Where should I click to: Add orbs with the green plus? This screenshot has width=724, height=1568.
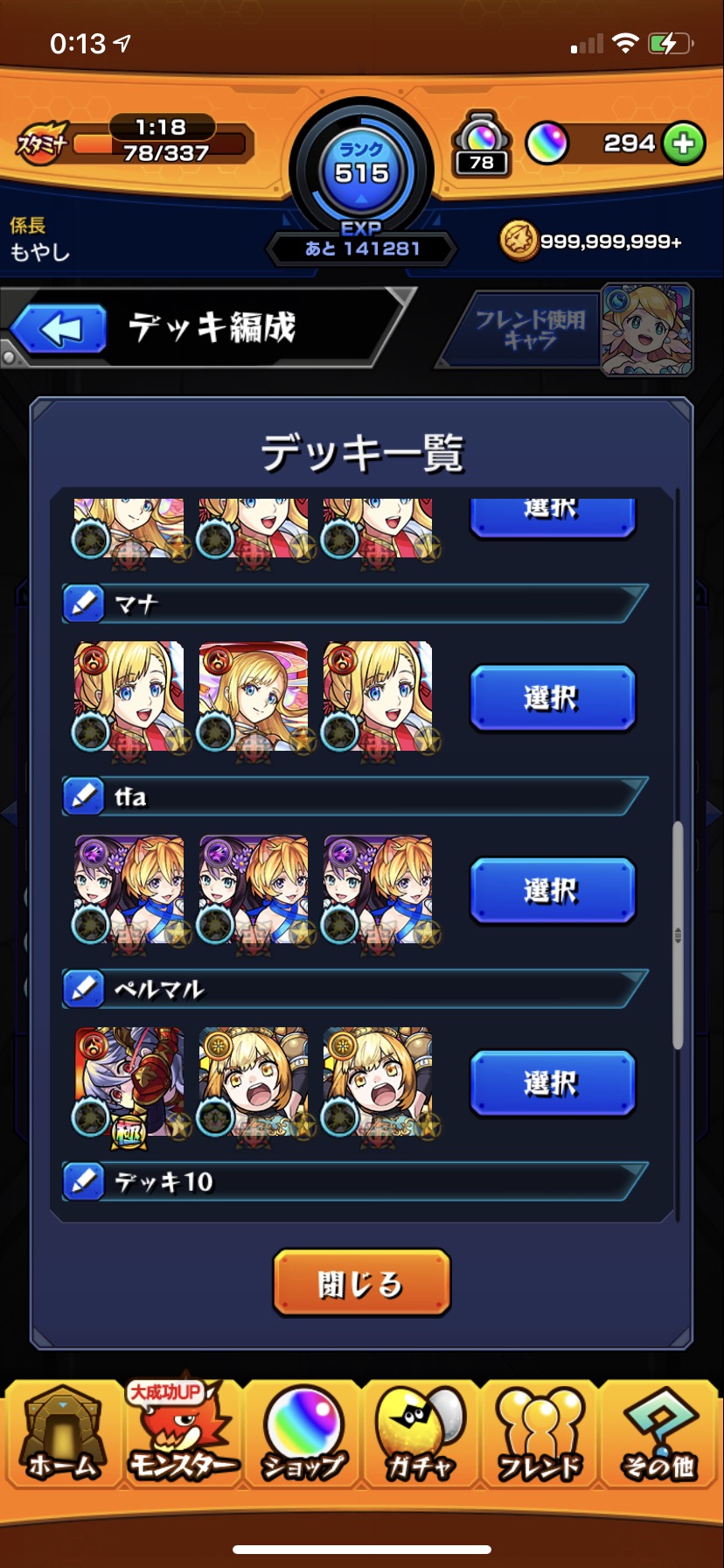tap(684, 143)
